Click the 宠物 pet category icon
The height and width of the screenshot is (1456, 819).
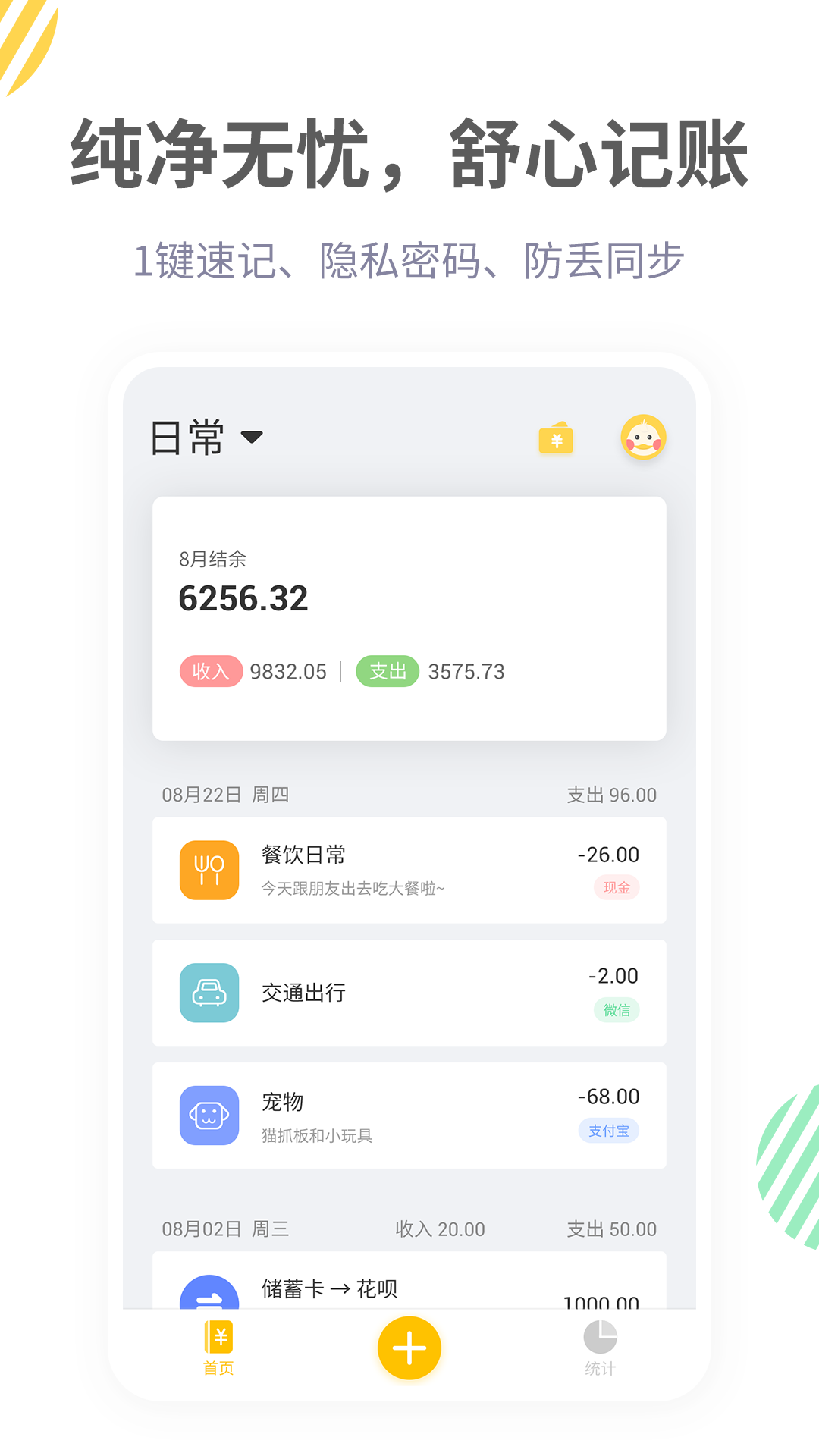[x=209, y=1115]
